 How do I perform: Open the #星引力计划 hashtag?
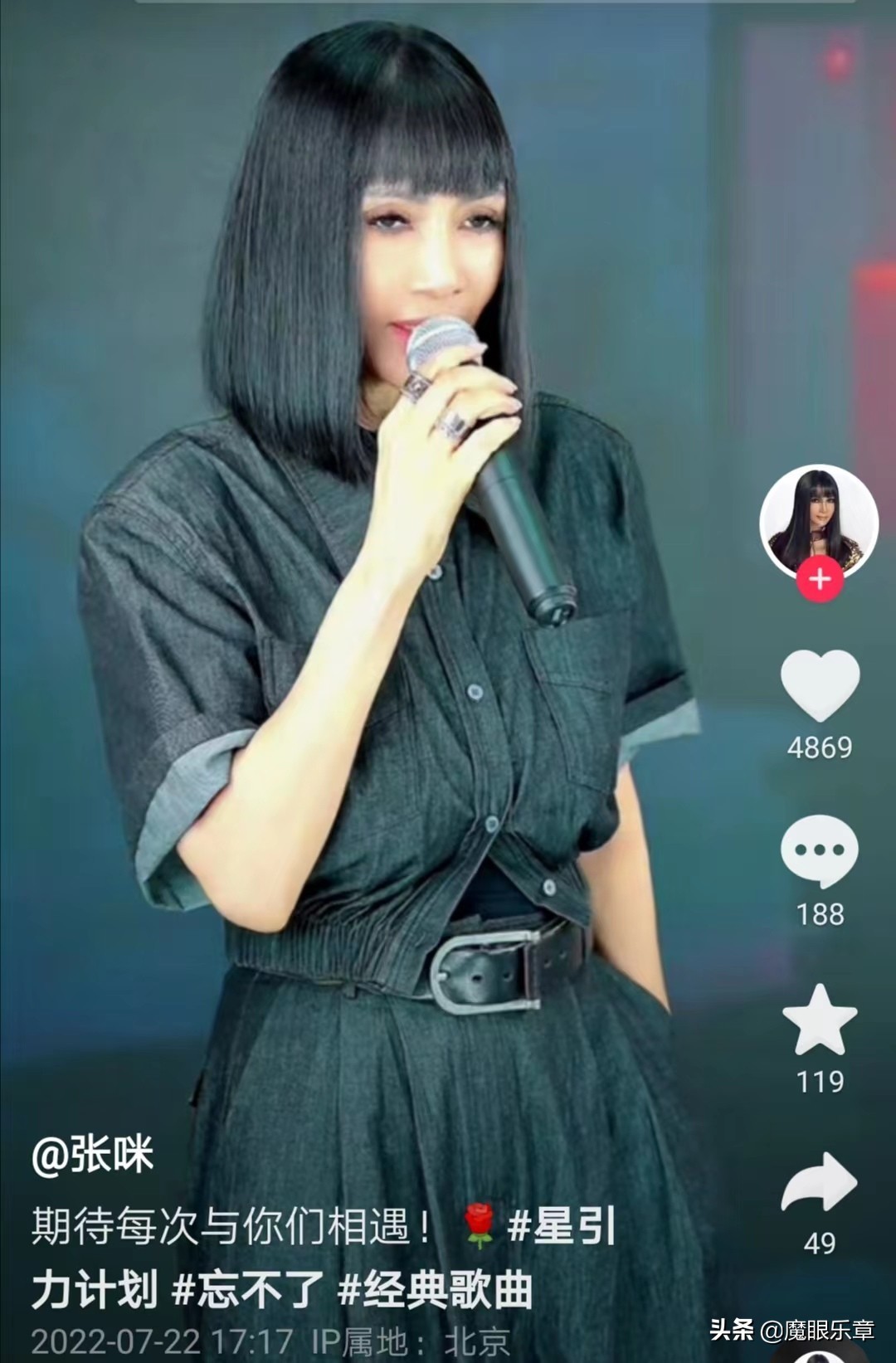pyautogui.click(x=562, y=1226)
